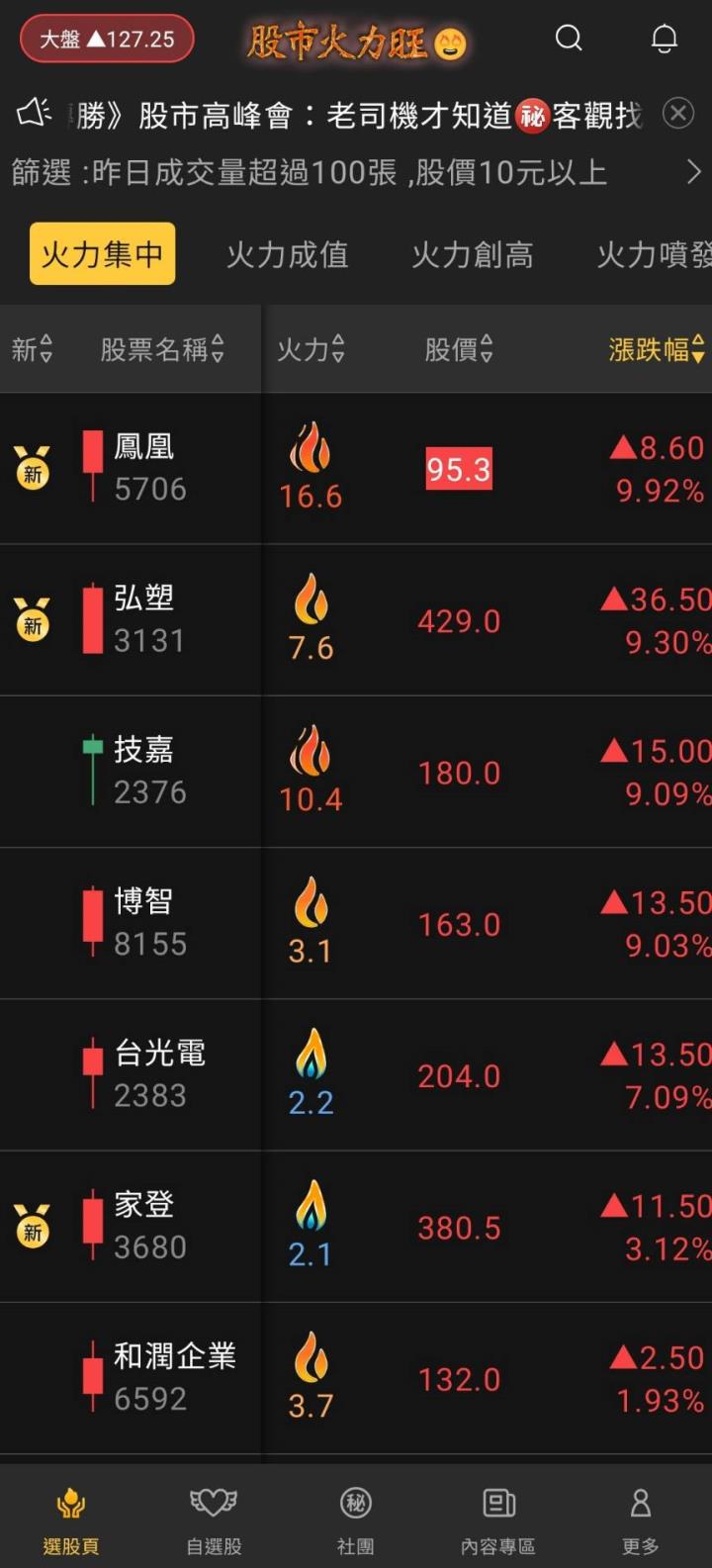Sort by 股票名稱 column header
This screenshot has height=1568, width=712.
(162, 349)
